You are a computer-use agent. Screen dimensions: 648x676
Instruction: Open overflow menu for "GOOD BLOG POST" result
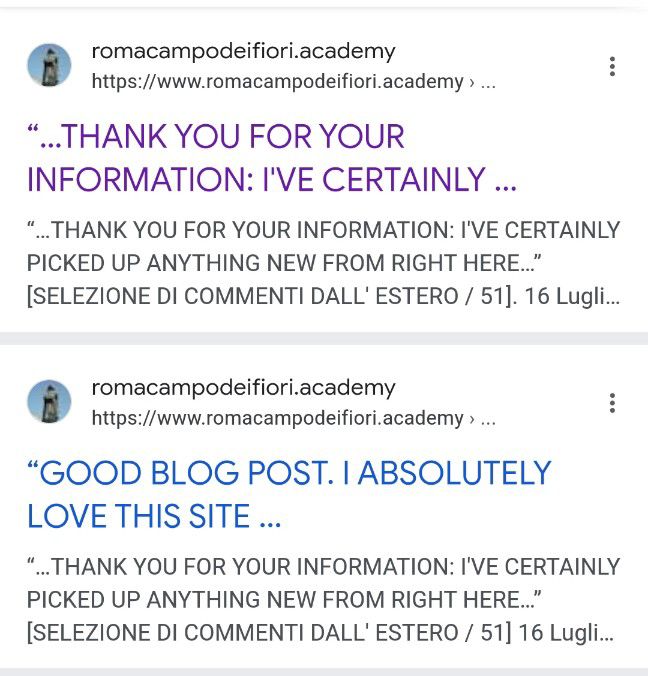tap(612, 403)
